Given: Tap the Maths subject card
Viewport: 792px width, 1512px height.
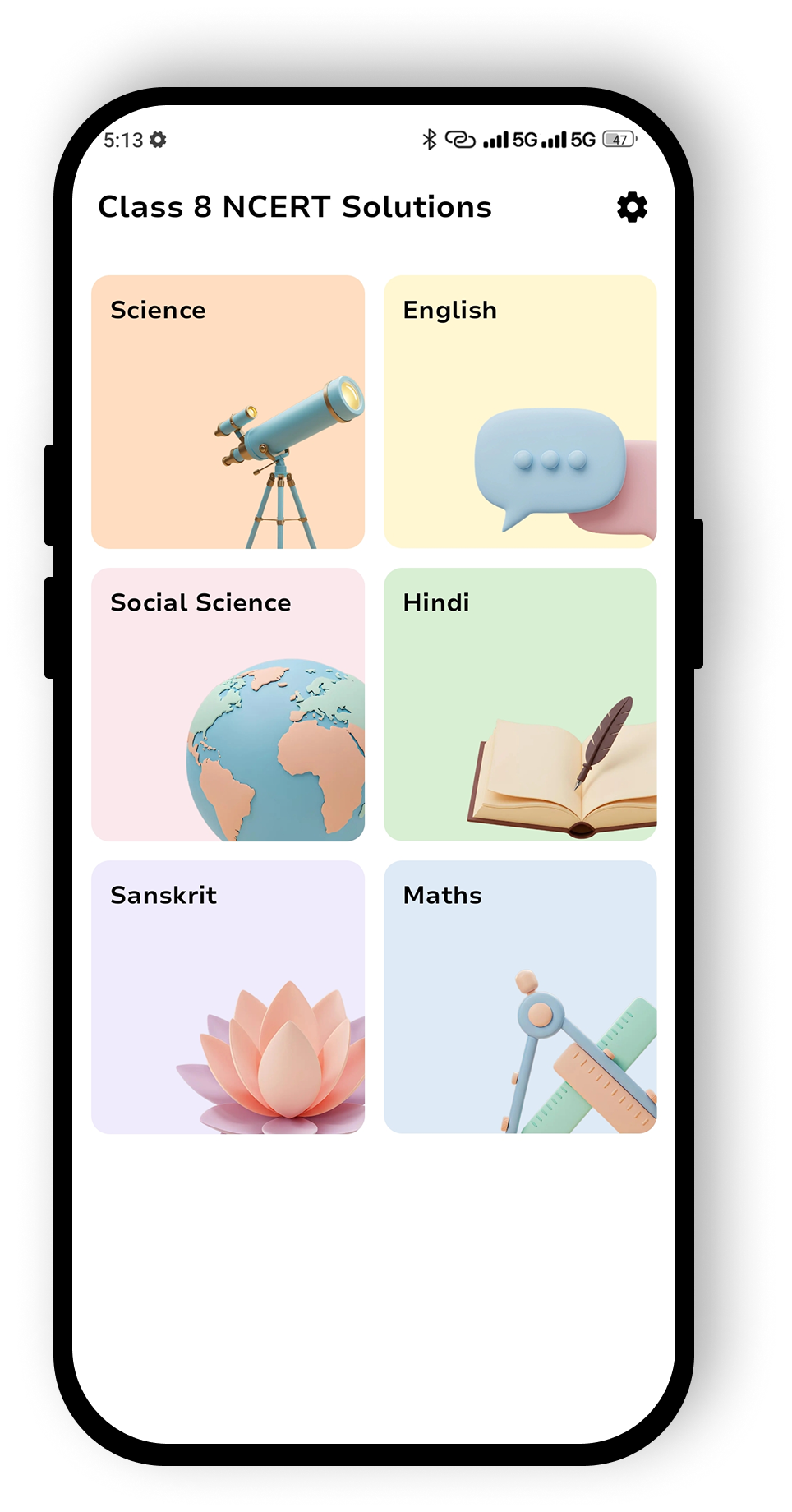Looking at the screenshot, I should point(520,997).
